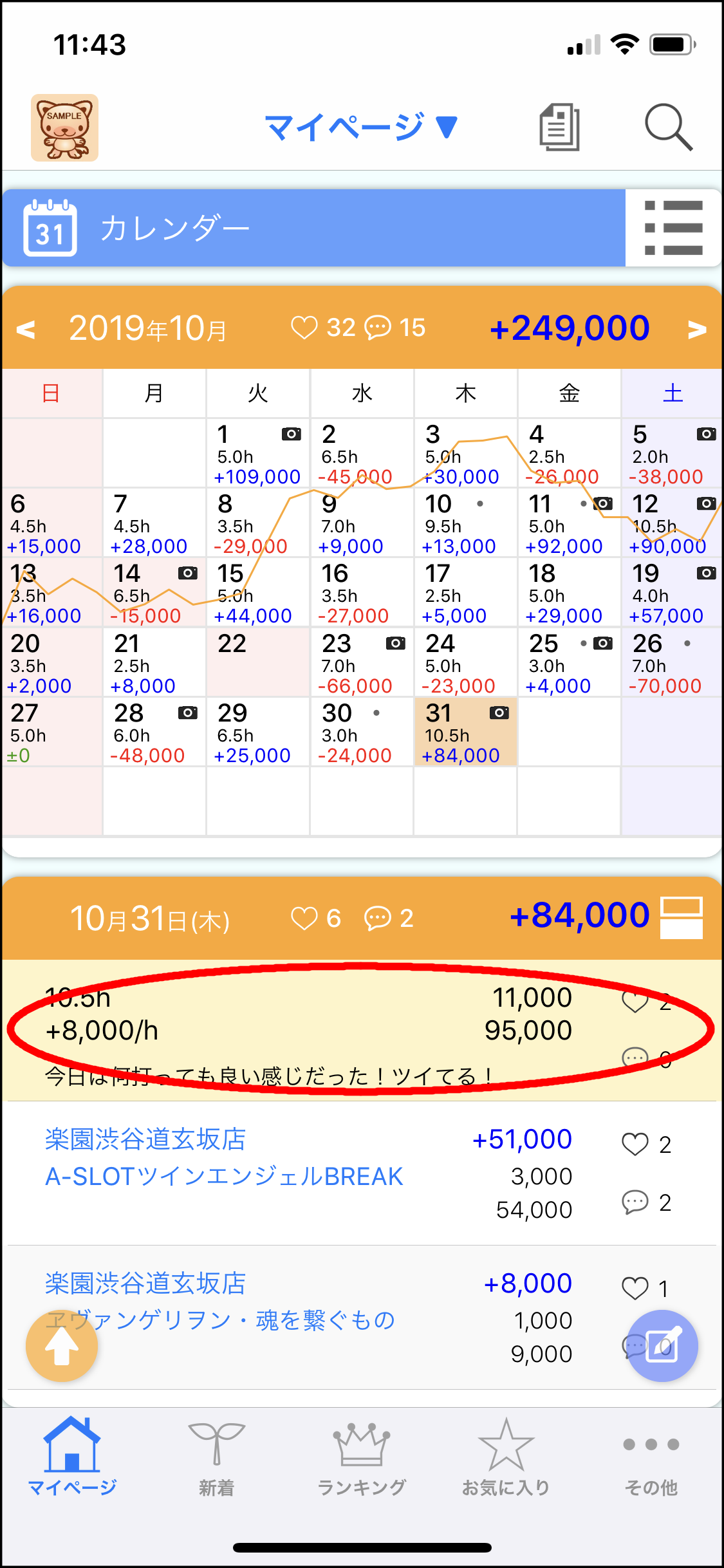Tap the SAMPLE profile avatar
The height and width of the screenshot is (1568, 724).
64,127
